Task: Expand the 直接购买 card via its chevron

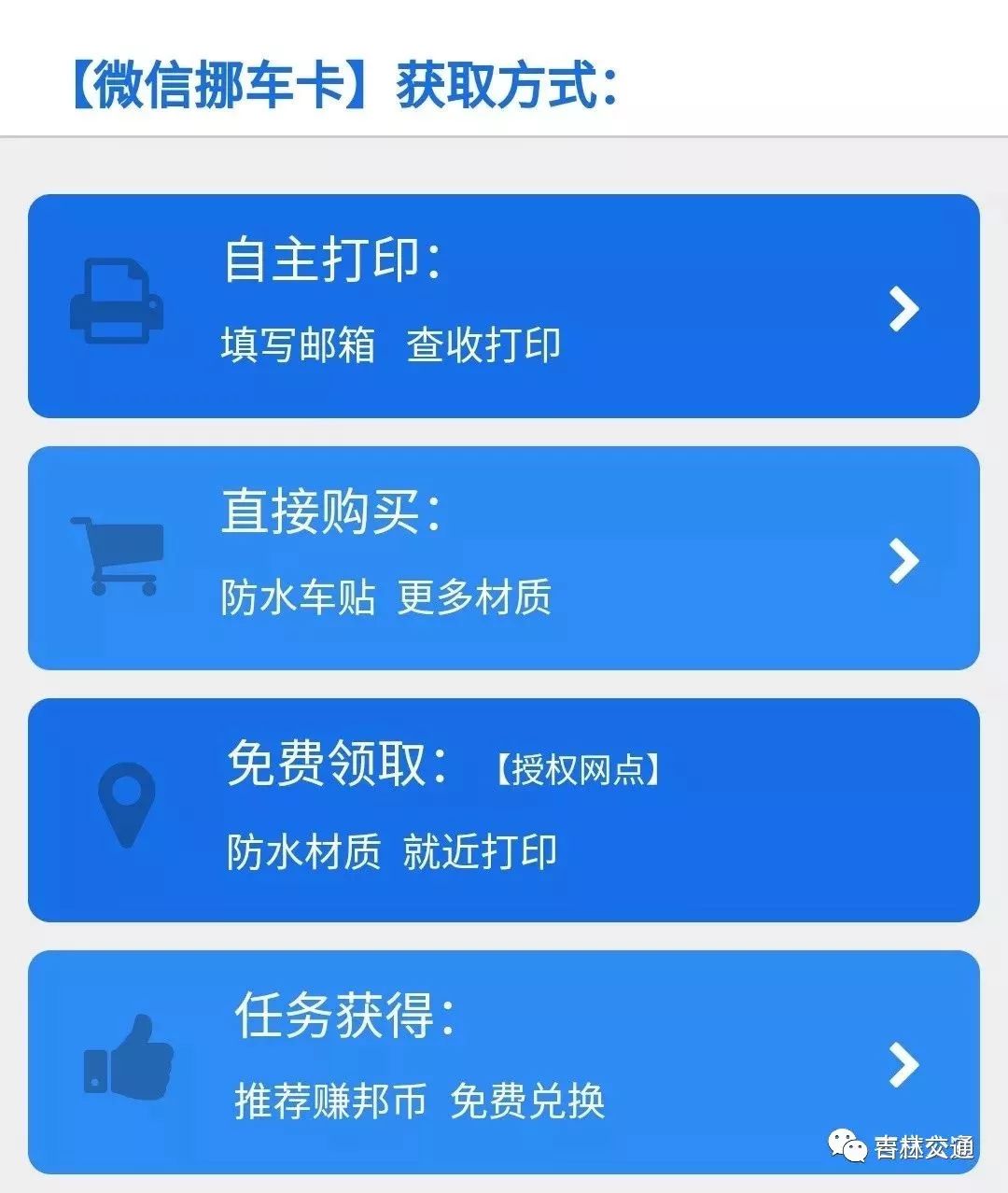Action: pos(902,560)
